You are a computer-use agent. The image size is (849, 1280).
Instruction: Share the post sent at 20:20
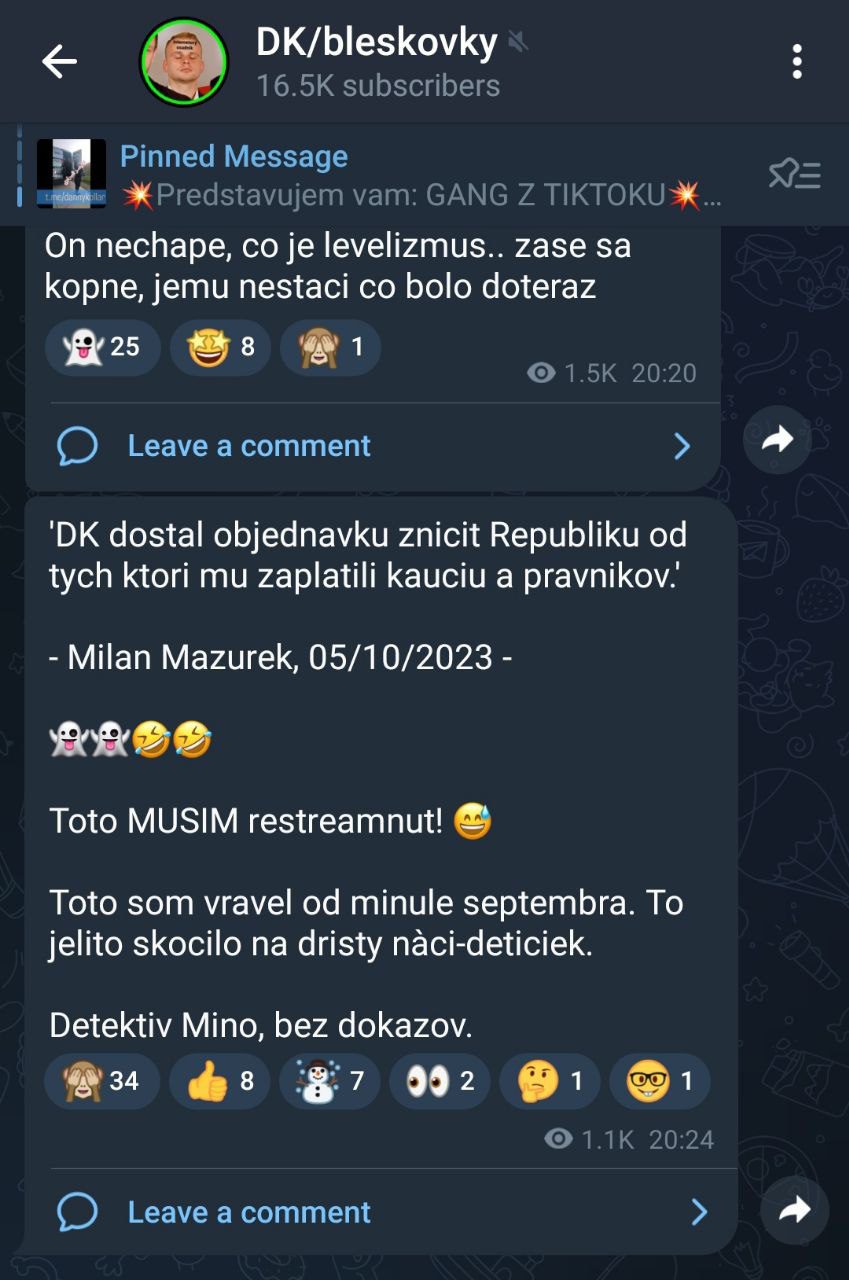tap(777, 439)
